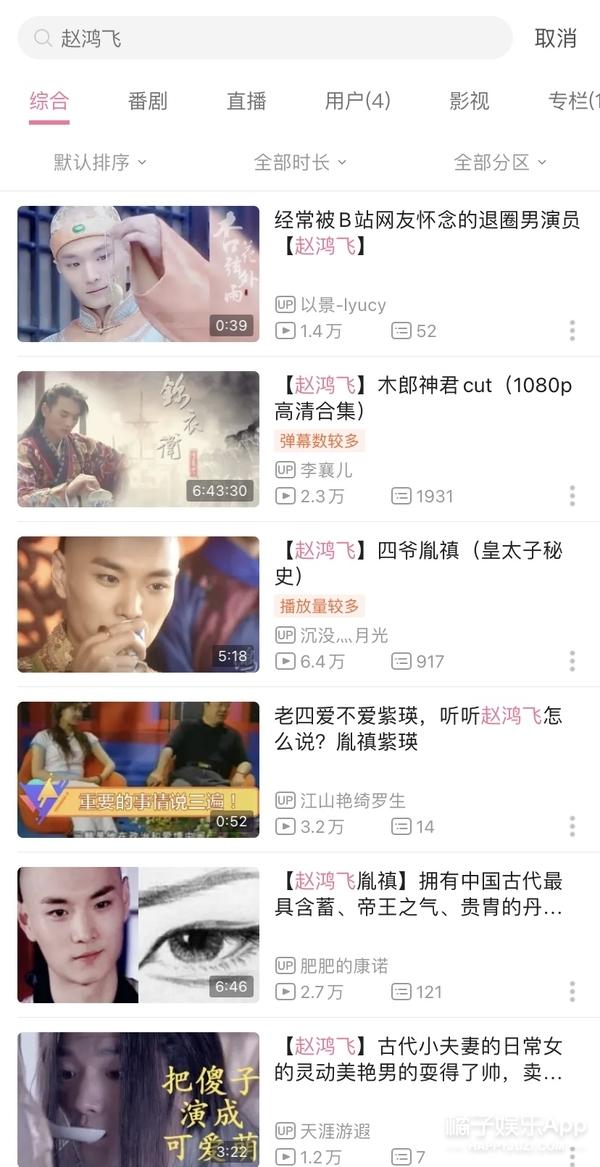Open more options for 沉没灬月光's video

(572, 661)
